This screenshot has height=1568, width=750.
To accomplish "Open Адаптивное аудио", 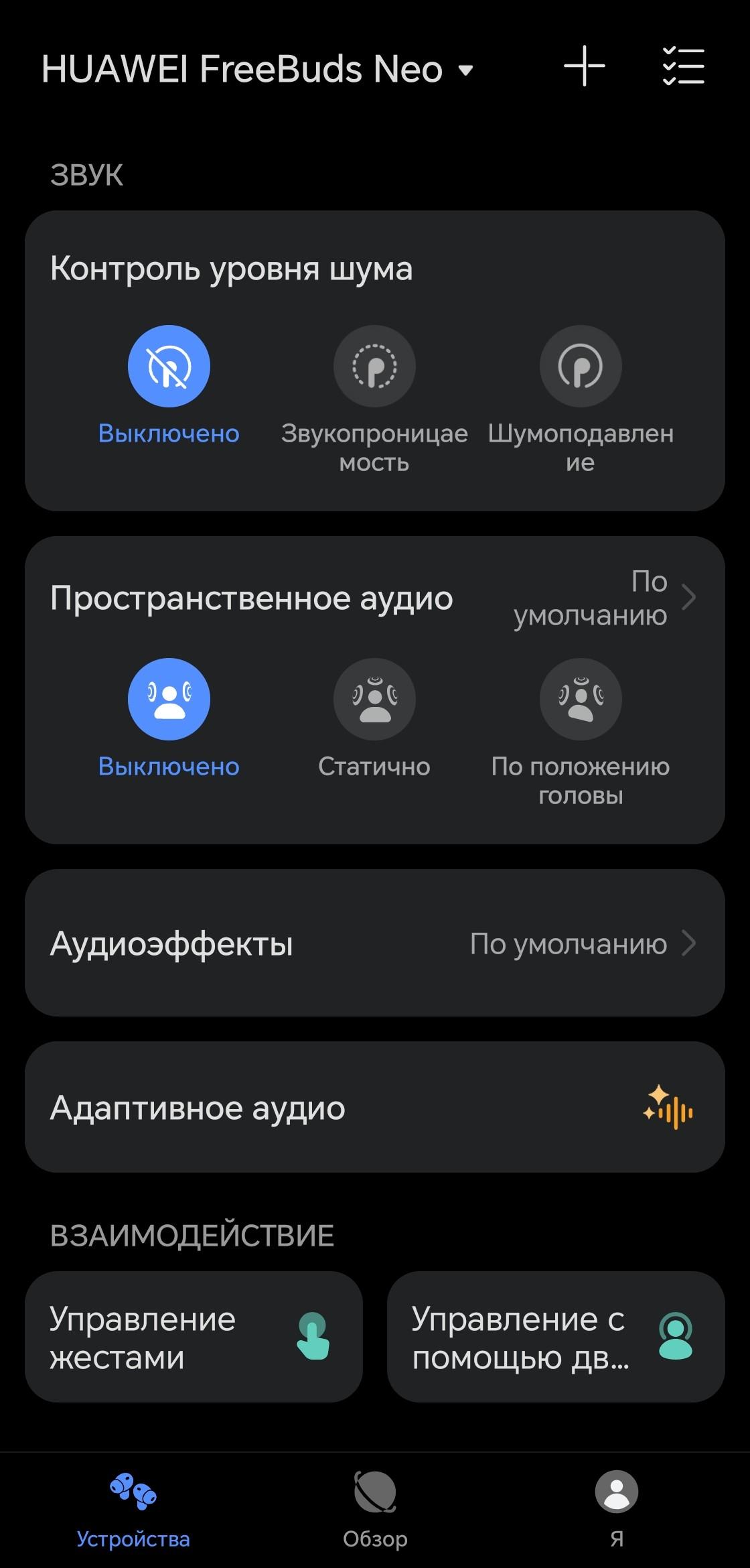I will pyautogui.click(x=375, y=1107).
